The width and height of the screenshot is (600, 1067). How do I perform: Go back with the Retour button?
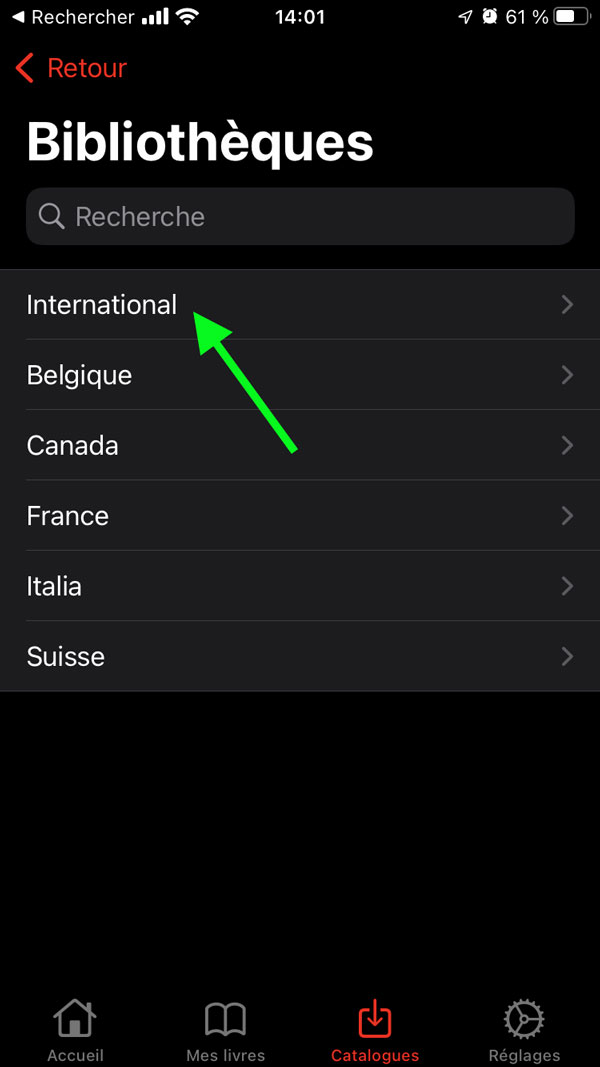(72, 68)
